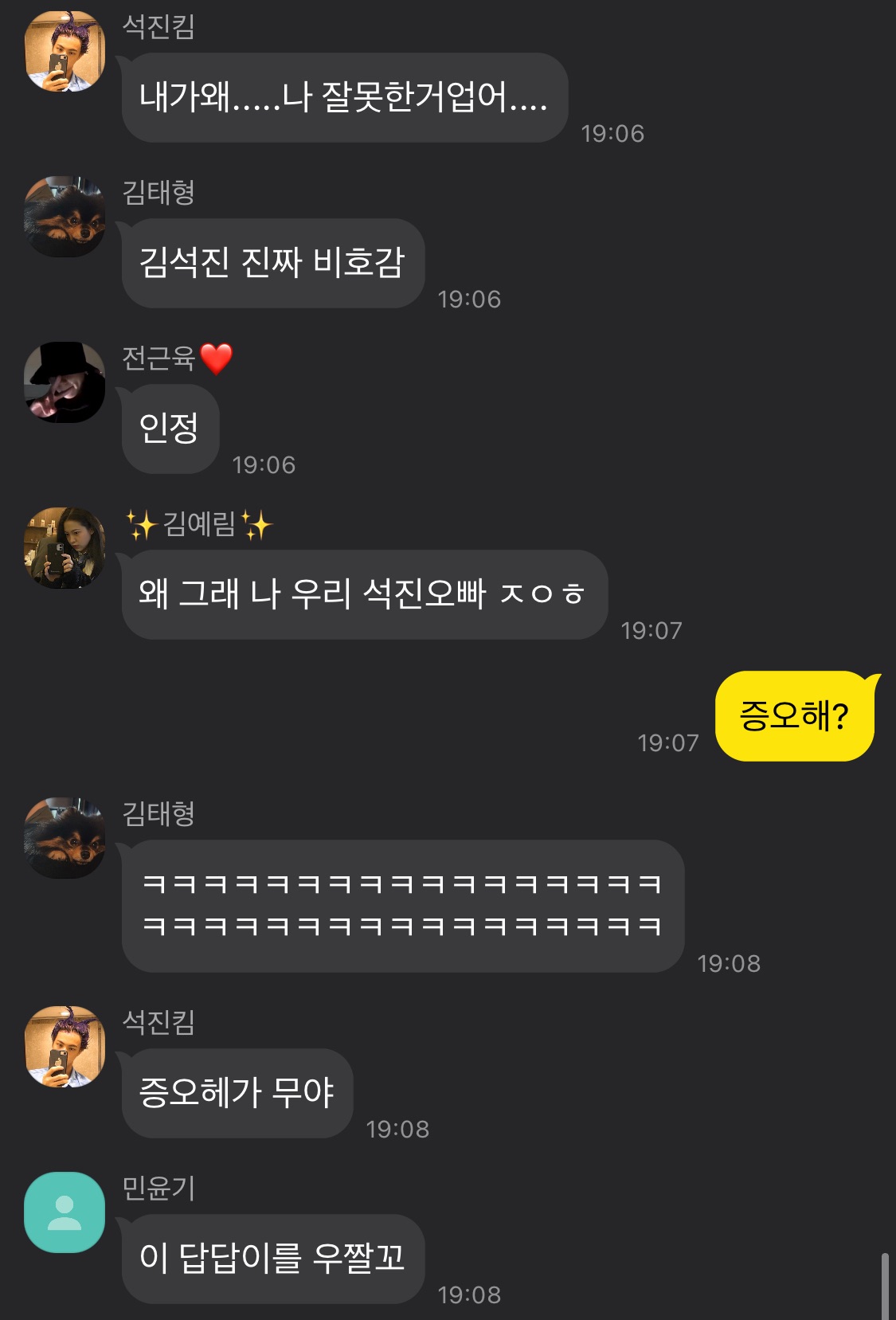Open 김예림's profile picture
The image size is (896, 1320).
[x=65, y=548]
